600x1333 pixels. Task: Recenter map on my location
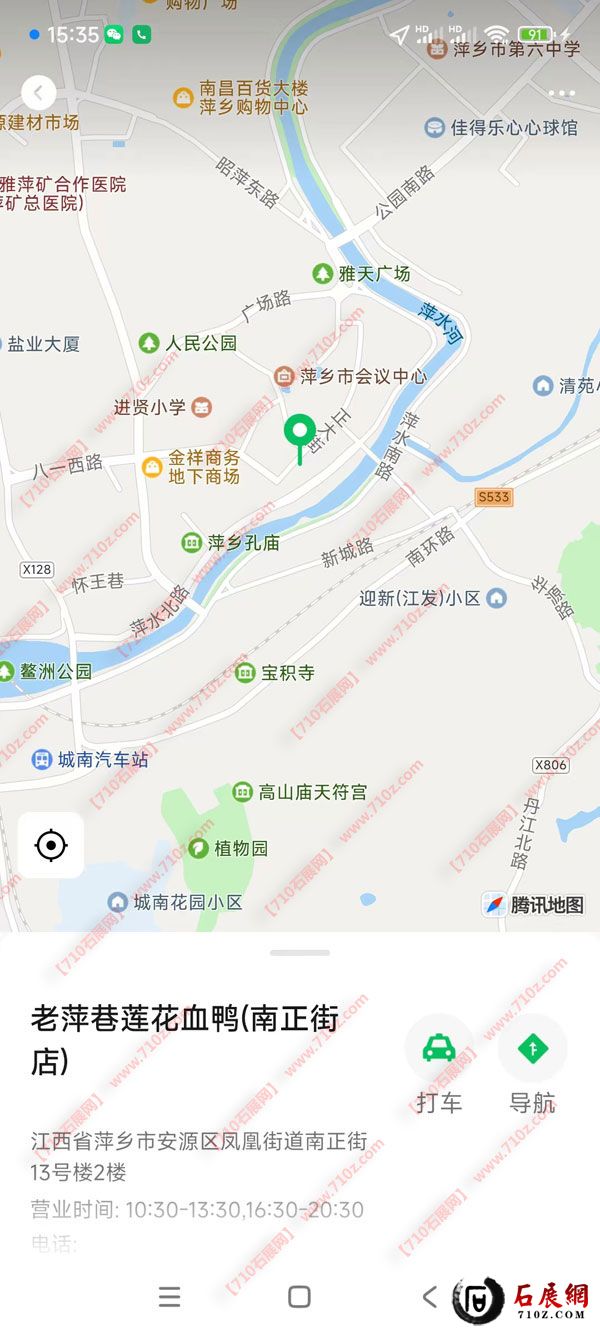50,846
